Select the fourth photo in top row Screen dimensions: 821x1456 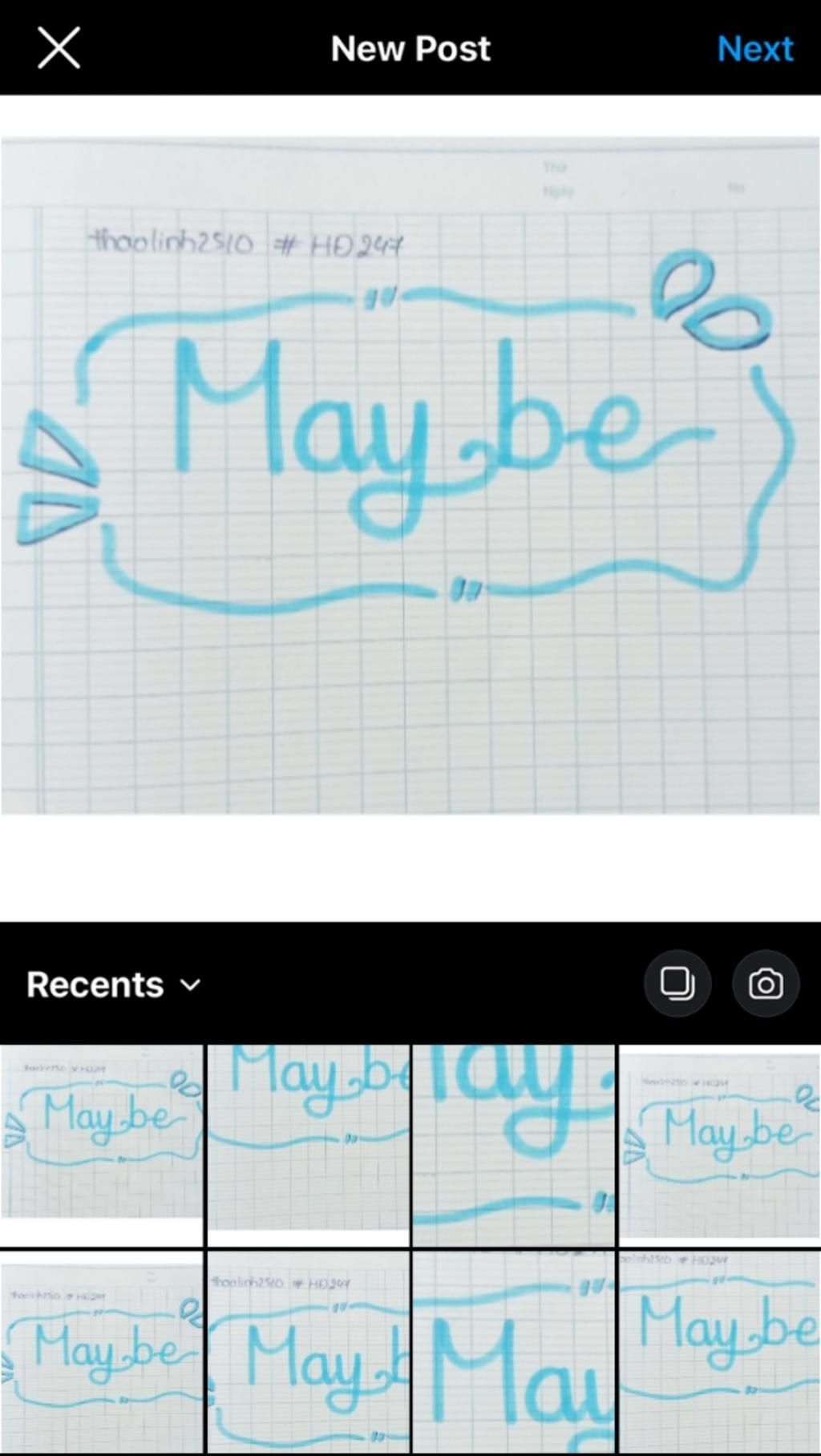click(x=720, y=1145)
